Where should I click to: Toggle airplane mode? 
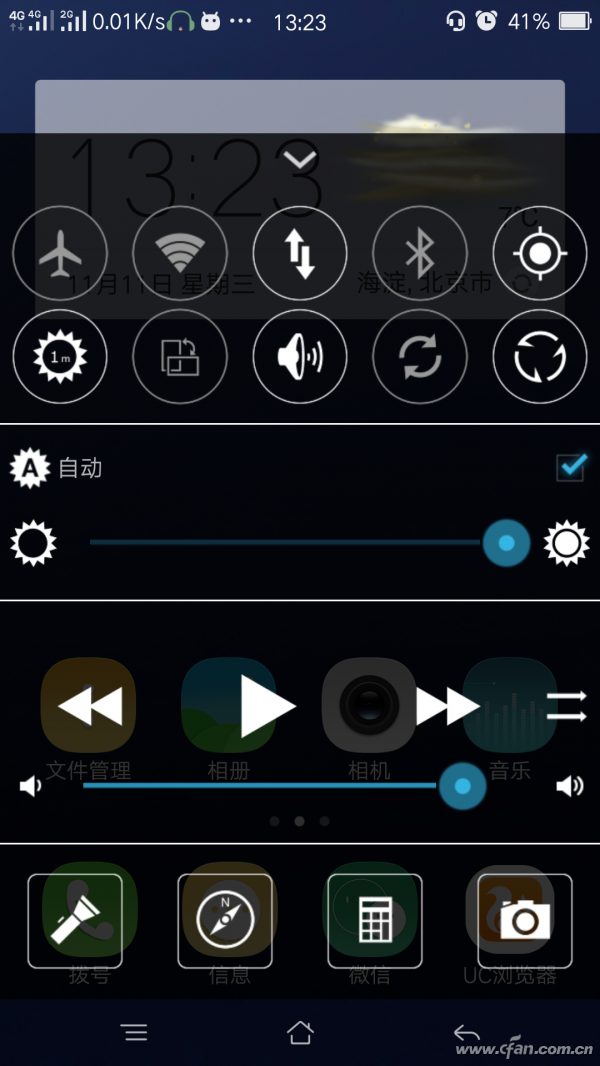click(x=60, y=253)
